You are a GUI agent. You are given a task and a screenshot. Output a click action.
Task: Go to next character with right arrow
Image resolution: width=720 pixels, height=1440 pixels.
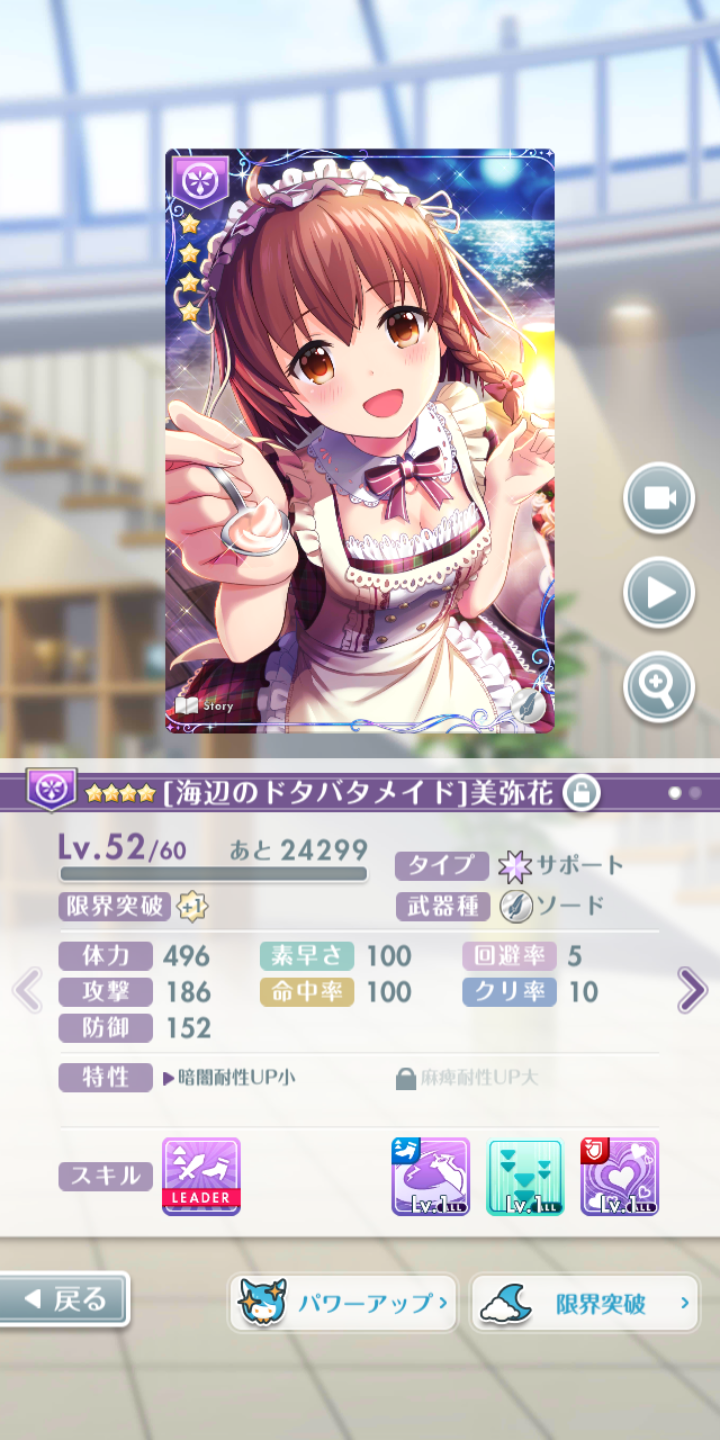(x=692, y=991)
